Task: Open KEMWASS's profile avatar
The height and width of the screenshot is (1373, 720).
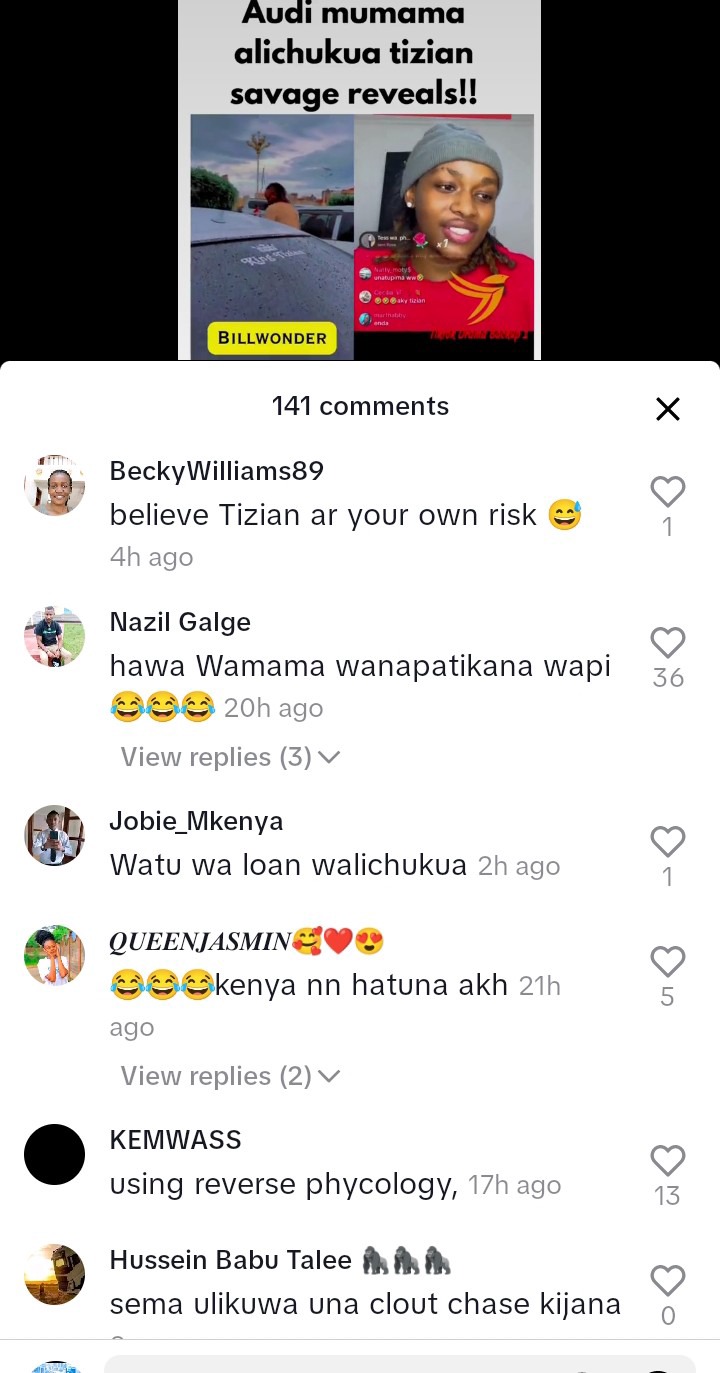Action: click(54, 1154)
